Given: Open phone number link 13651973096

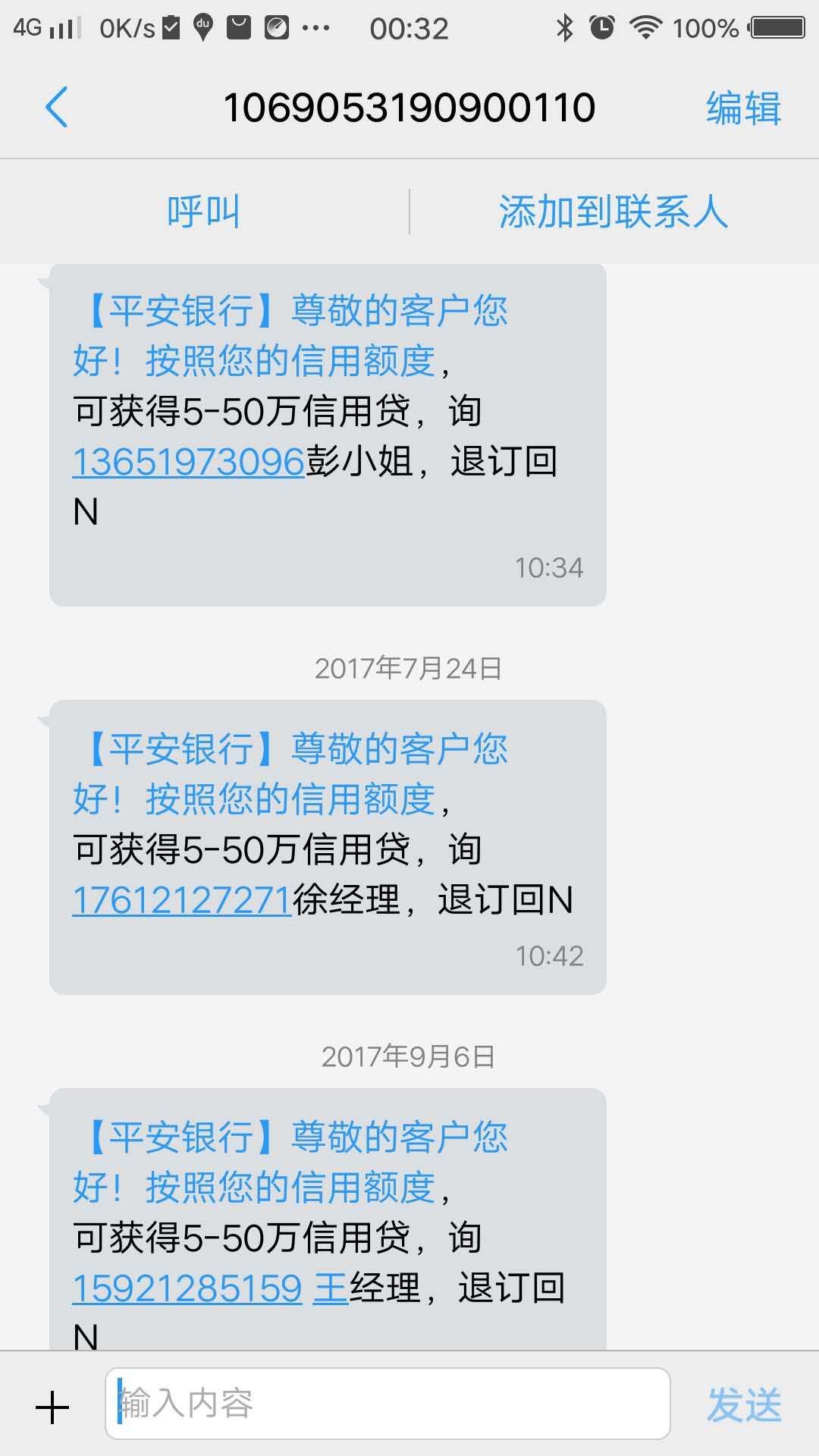Looking at the screenshot, I should 188,462.
